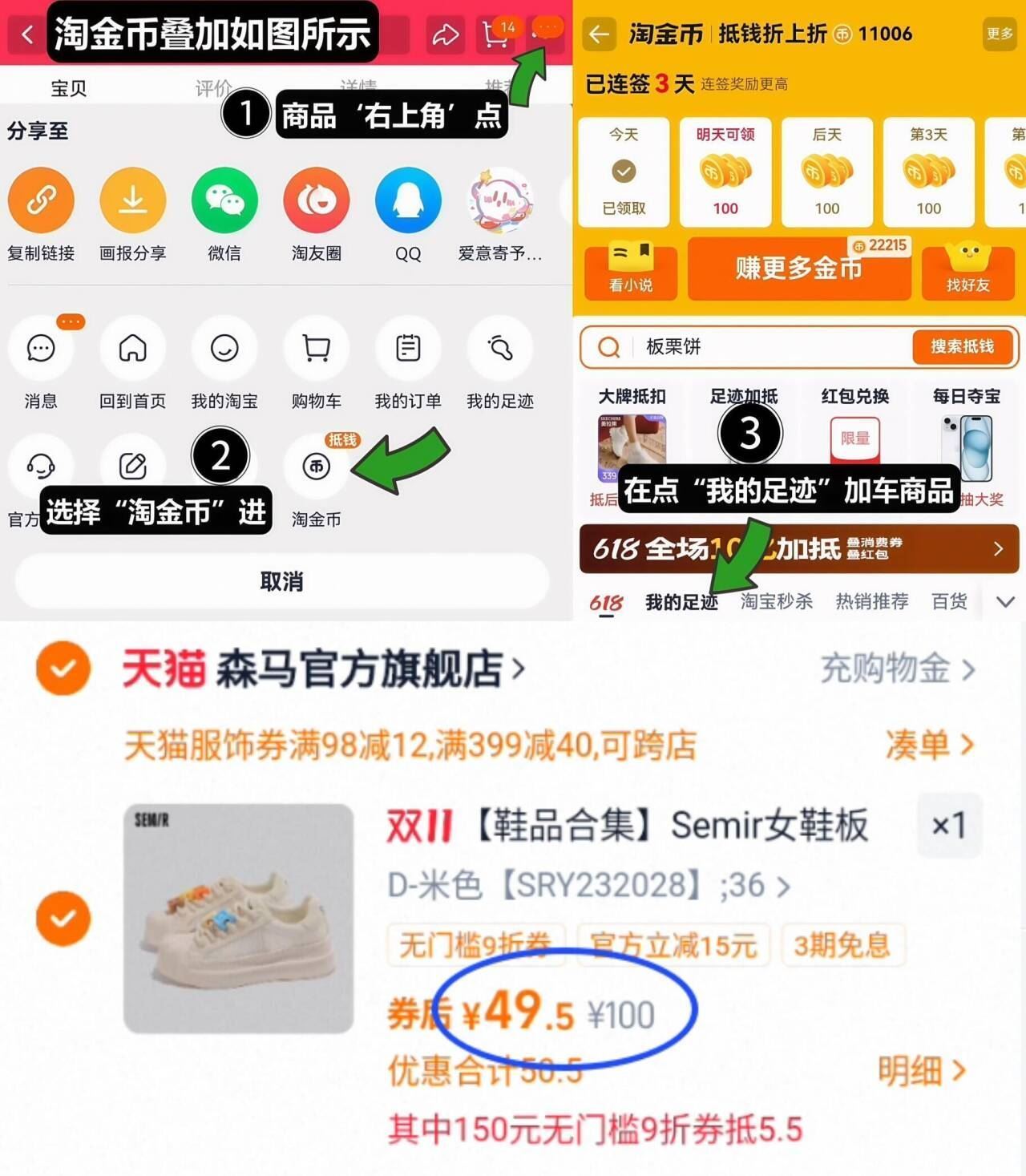Select the 淘宝秒杀 tab
This screenshot has height=1176, width=1026.
tap(774, 600)
